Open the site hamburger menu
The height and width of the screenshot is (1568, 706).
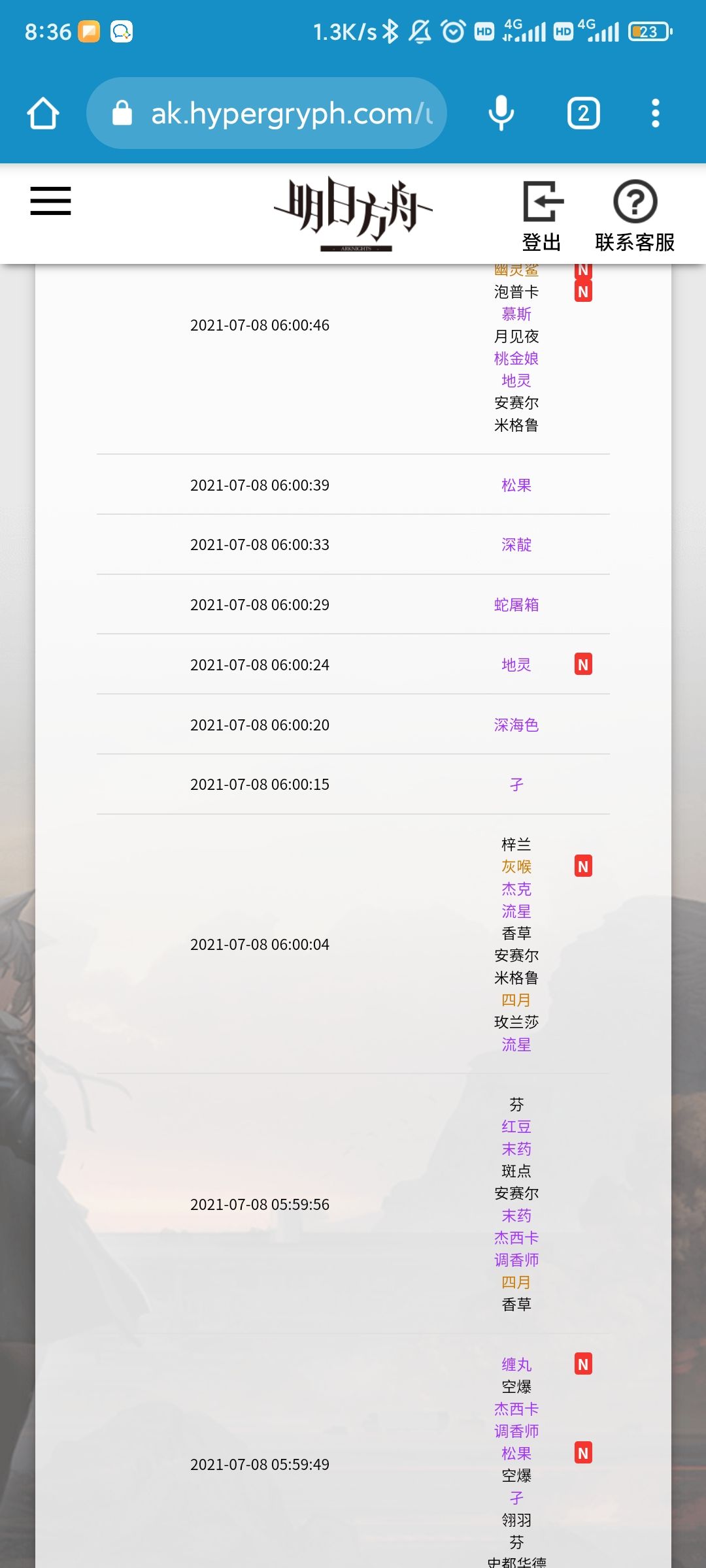pyautogui.click(x=50, y=201)
